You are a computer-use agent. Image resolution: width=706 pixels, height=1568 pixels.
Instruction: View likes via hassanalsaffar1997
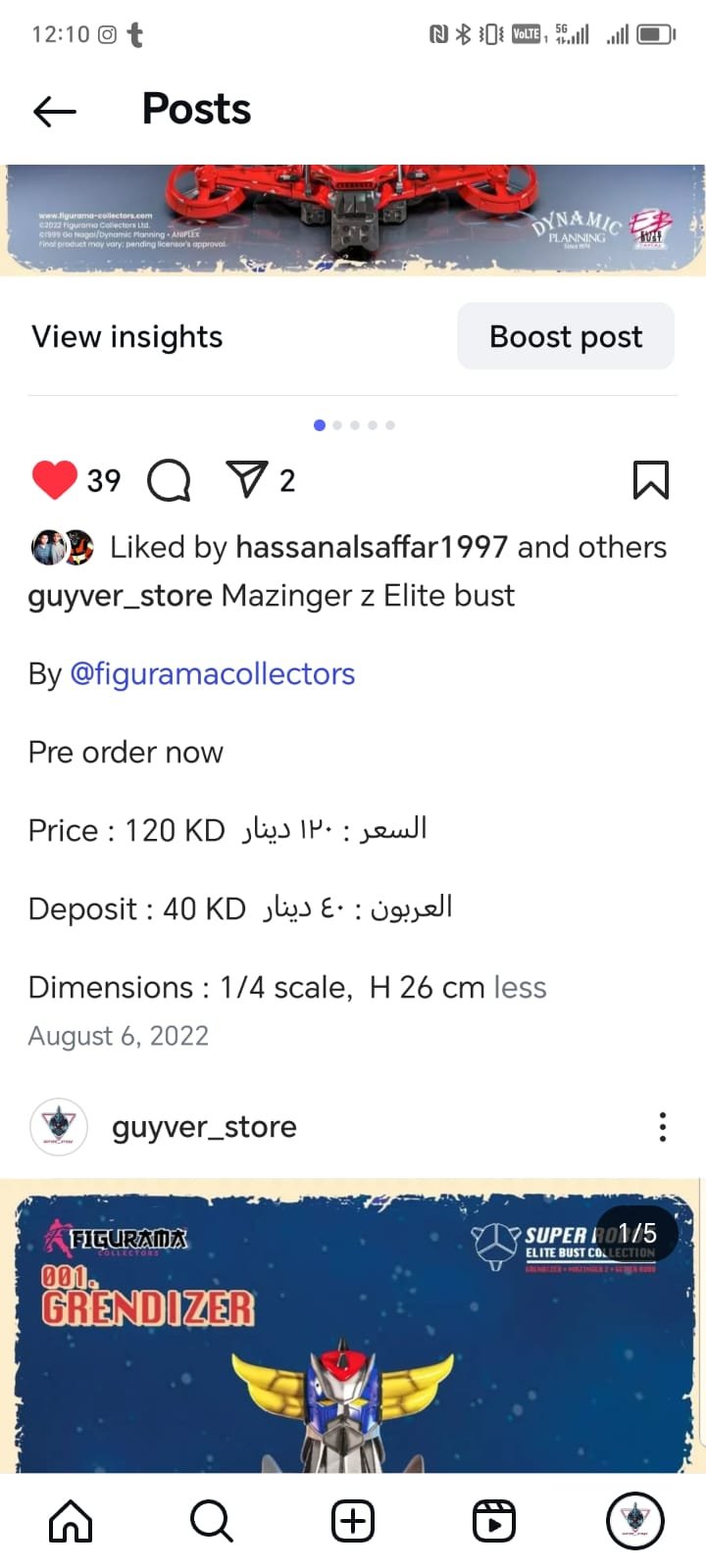point(372,547)
